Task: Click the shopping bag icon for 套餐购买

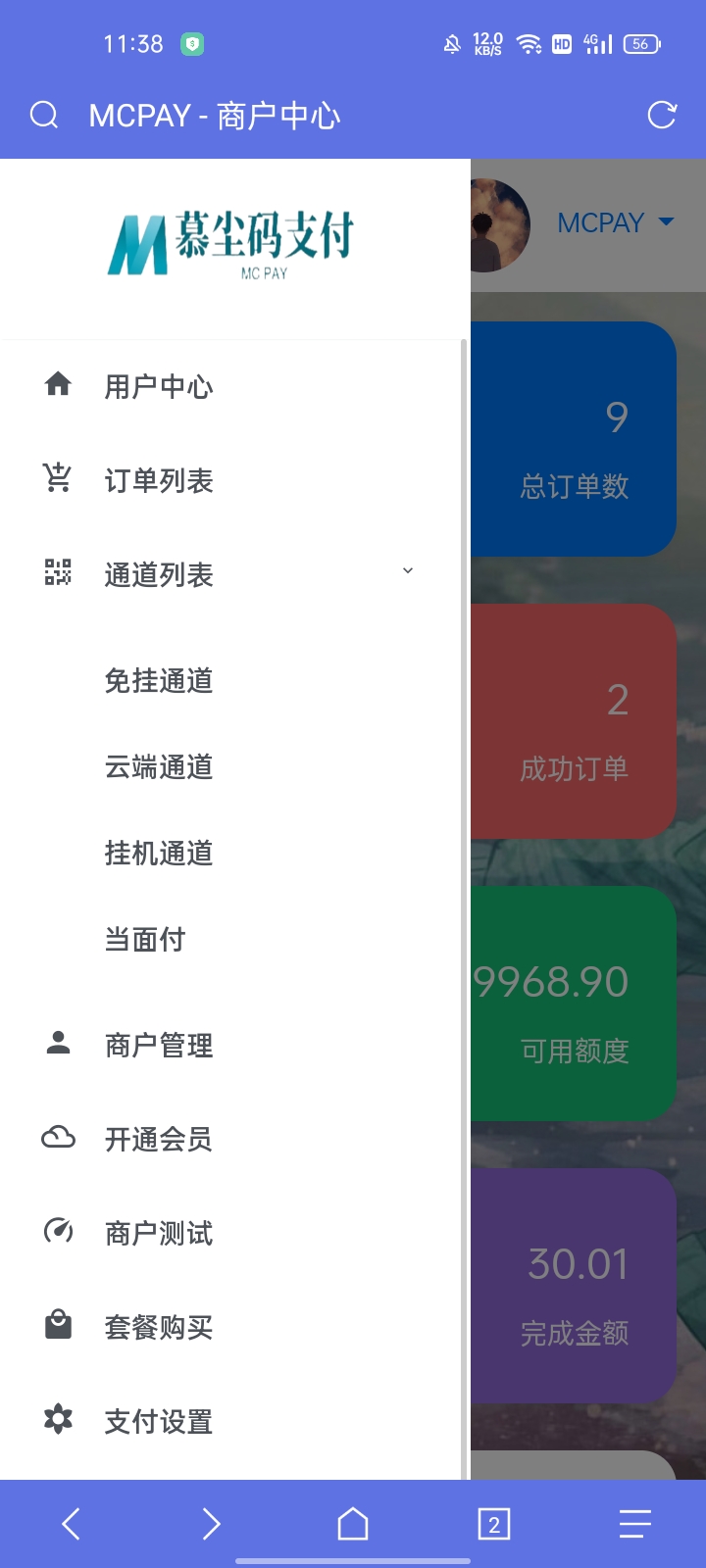Action: click(x=59, y=1326)
